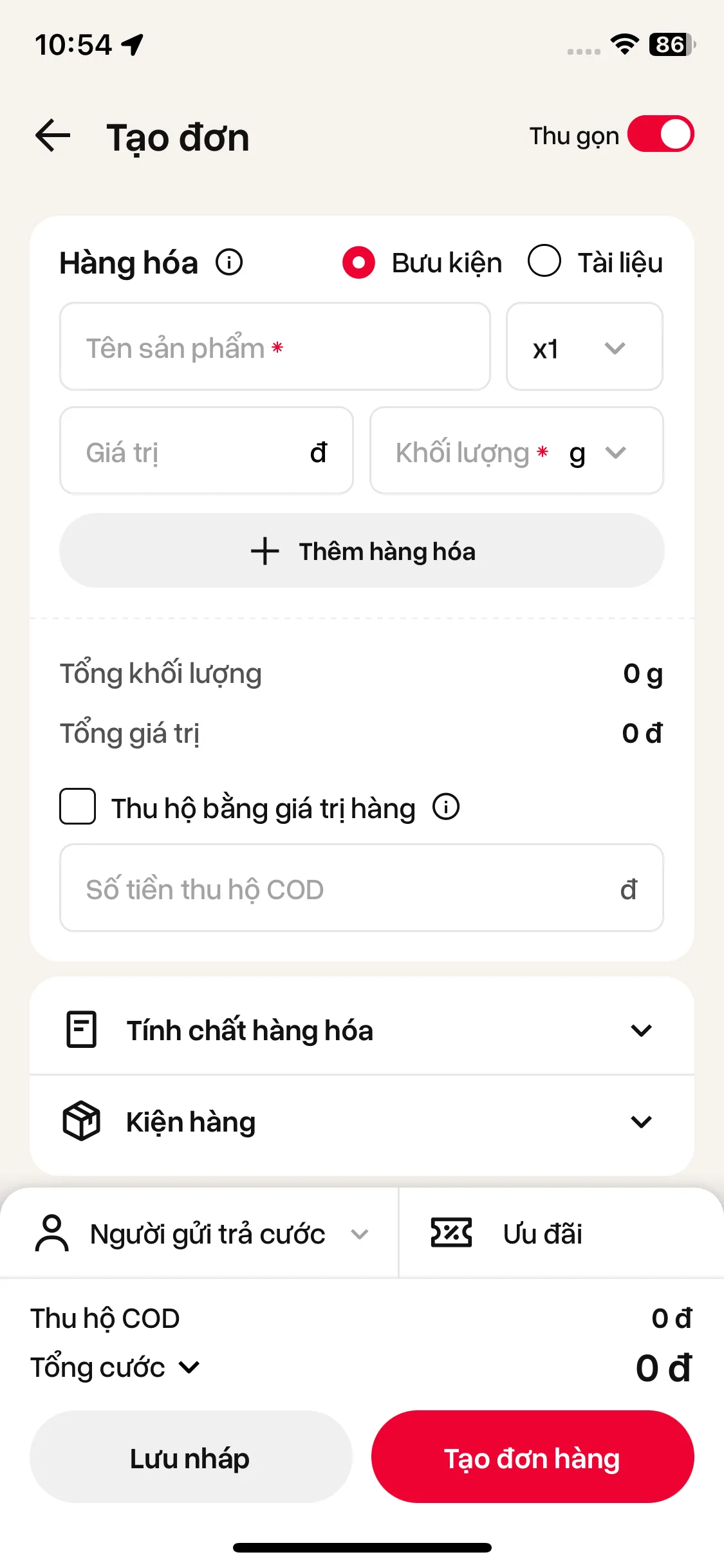Enter weight in Khối lượng field

tap(463, 451)
